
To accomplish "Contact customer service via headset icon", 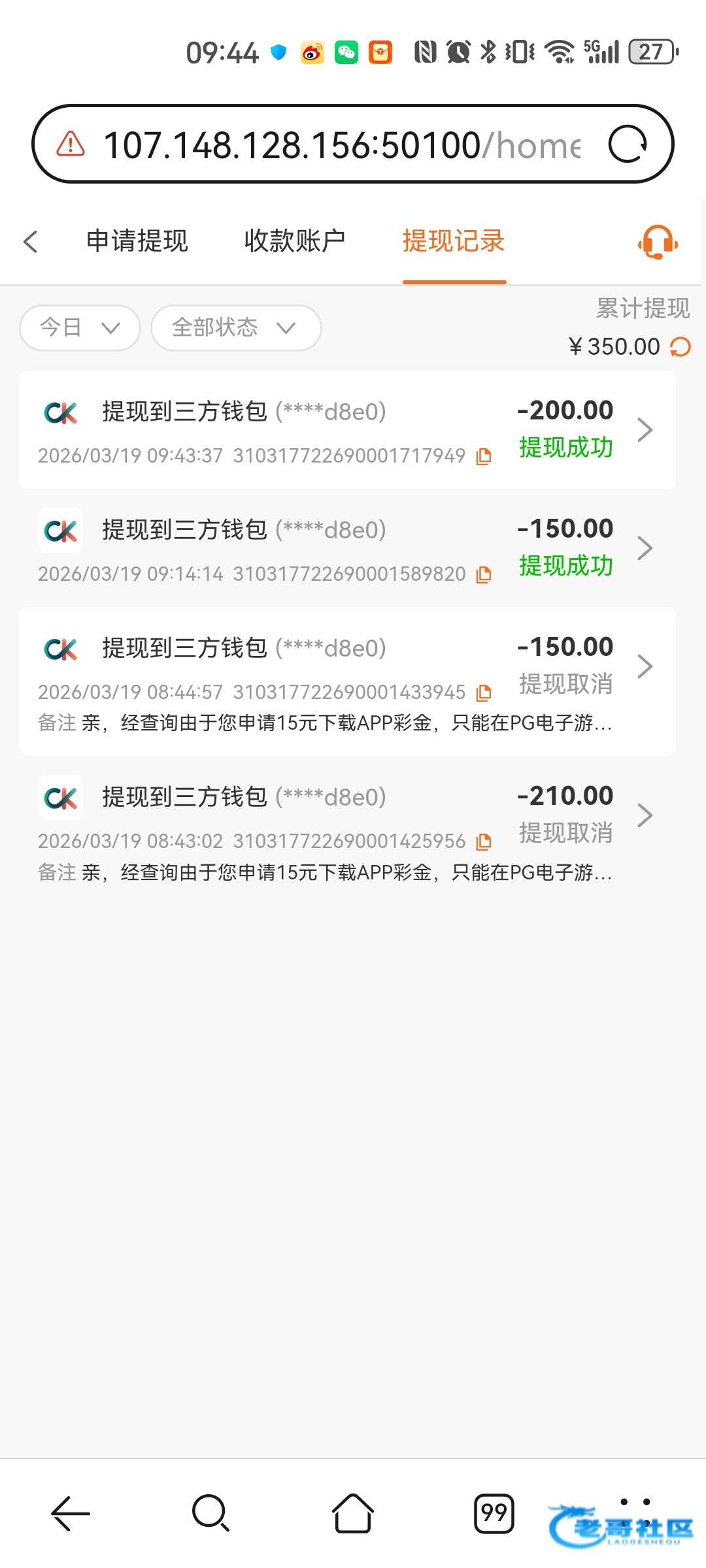I will (658, 242).
